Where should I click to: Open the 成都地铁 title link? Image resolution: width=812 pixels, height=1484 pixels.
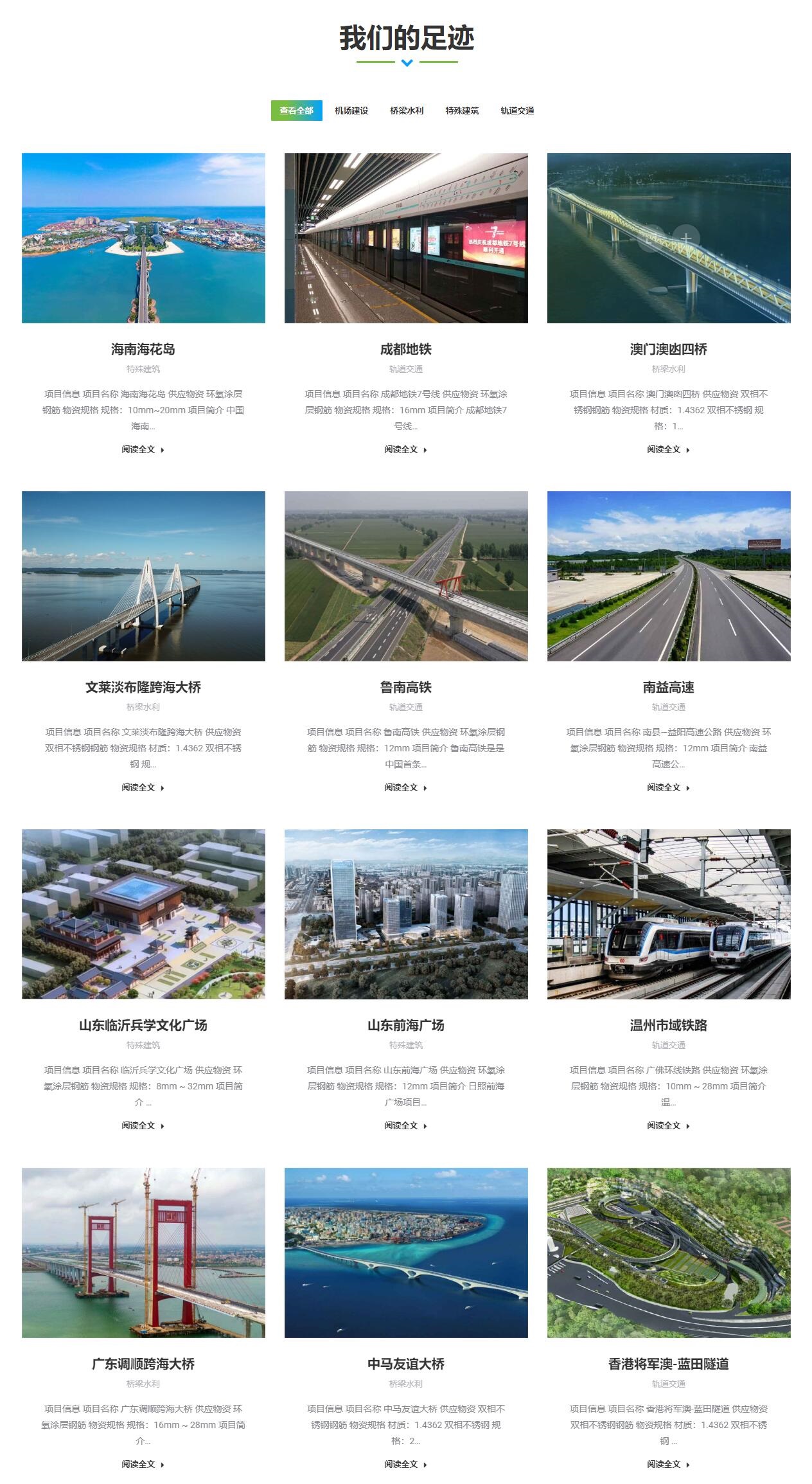(406, 349)
